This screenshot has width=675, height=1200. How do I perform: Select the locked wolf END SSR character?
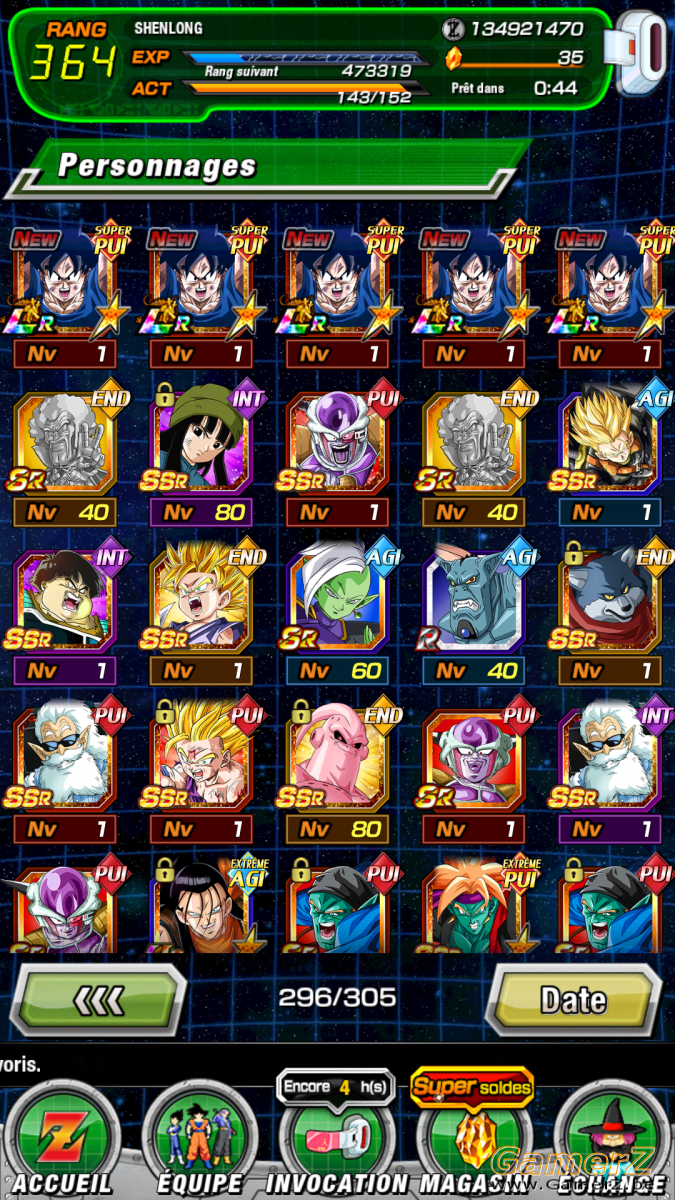click(609, 614)
